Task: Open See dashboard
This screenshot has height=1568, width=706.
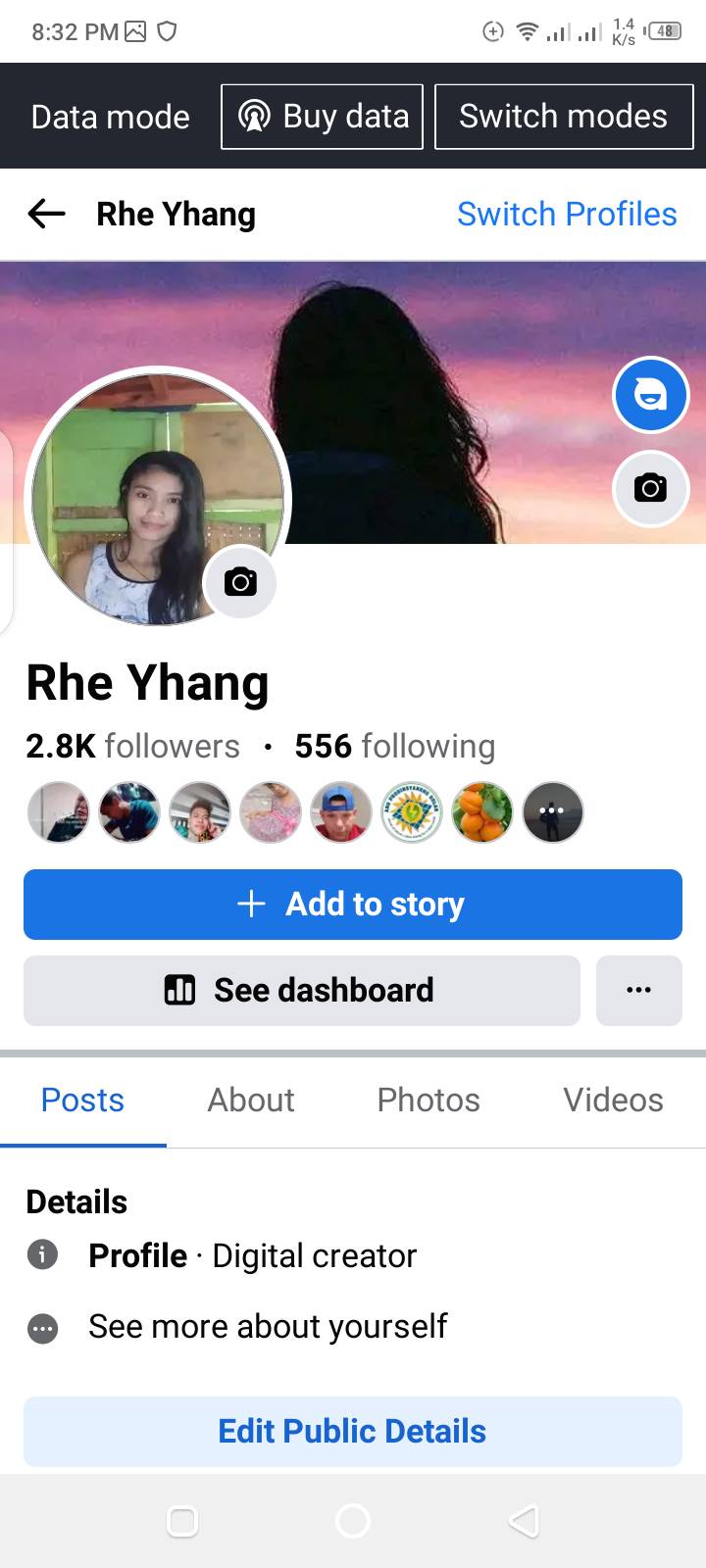Action: [302, 990]
